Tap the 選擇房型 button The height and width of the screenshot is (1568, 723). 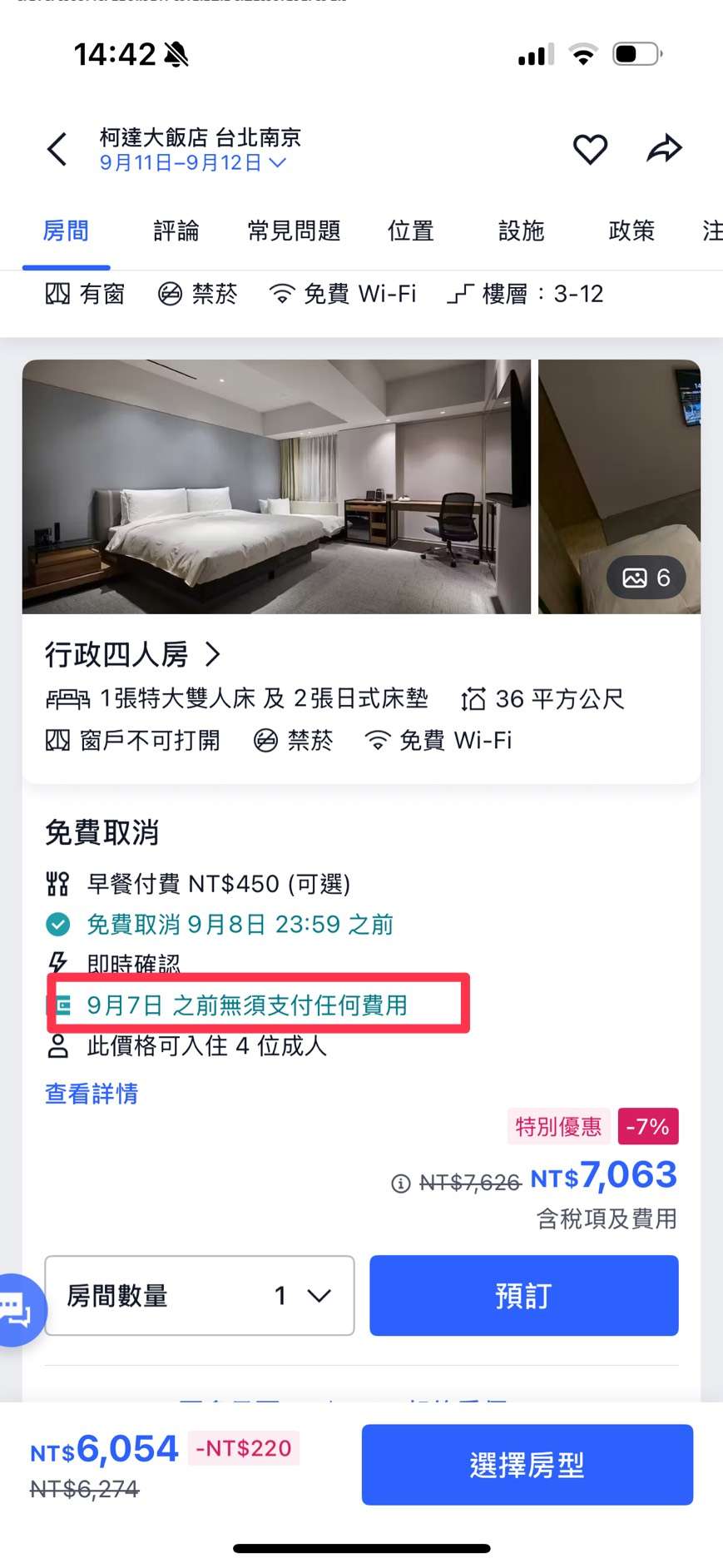pyautogui.click(x=527, y=1464)
